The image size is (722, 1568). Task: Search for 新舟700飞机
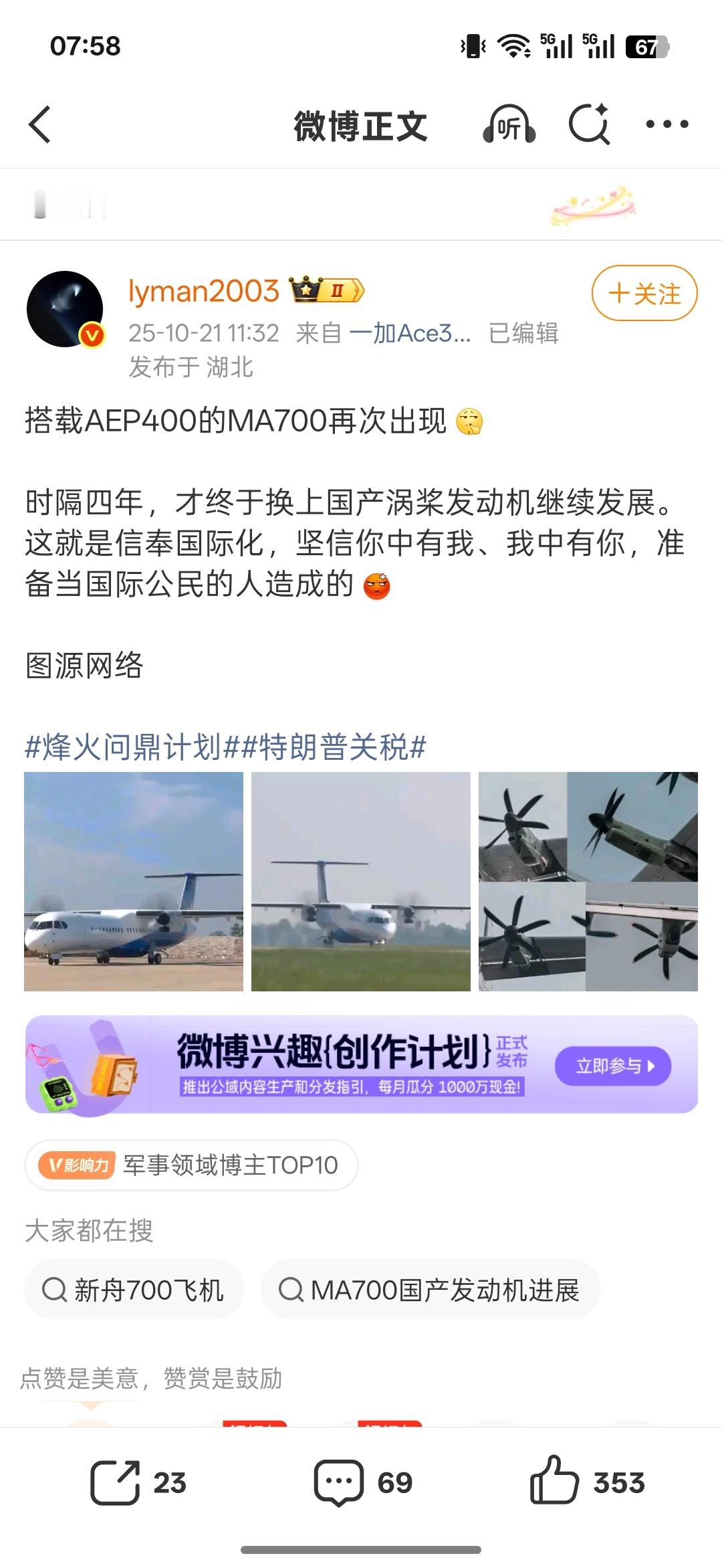click(134, 1289)
